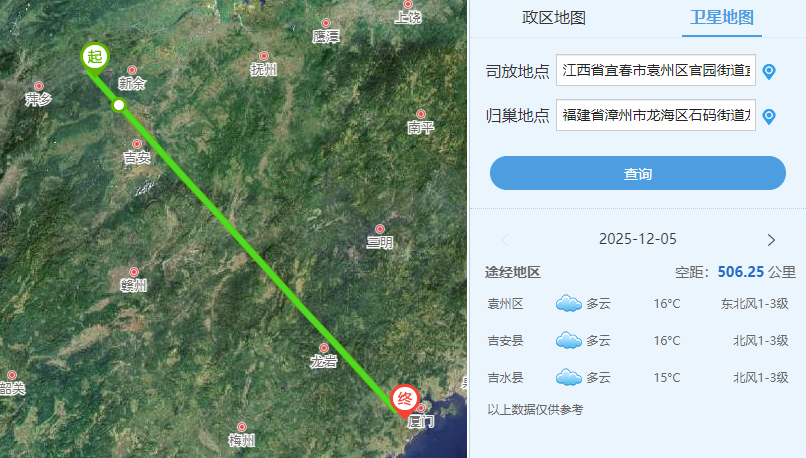Pick 归巢地点 location via pin icon
The image size is (806, 458).
(769, 116)
